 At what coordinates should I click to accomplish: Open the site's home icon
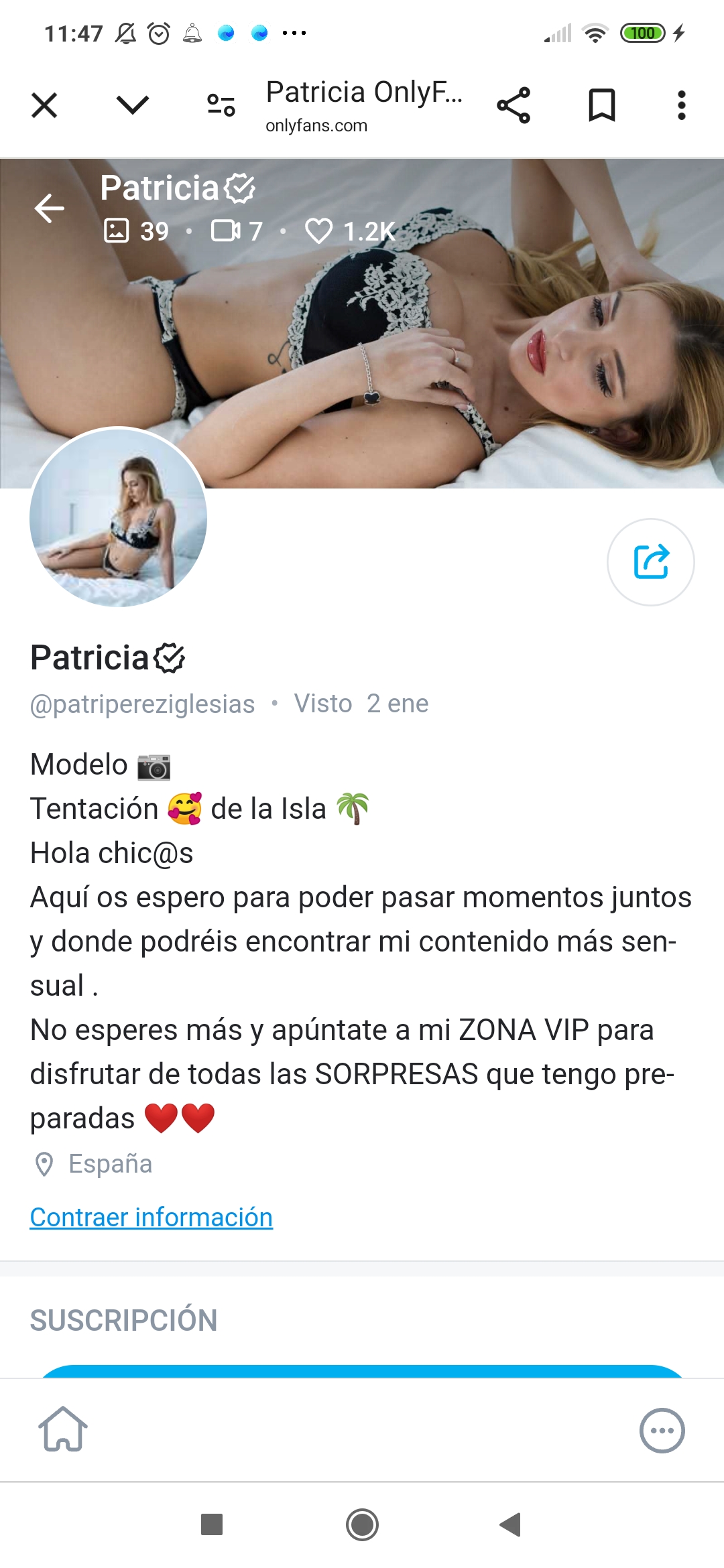pos(63,1429)
